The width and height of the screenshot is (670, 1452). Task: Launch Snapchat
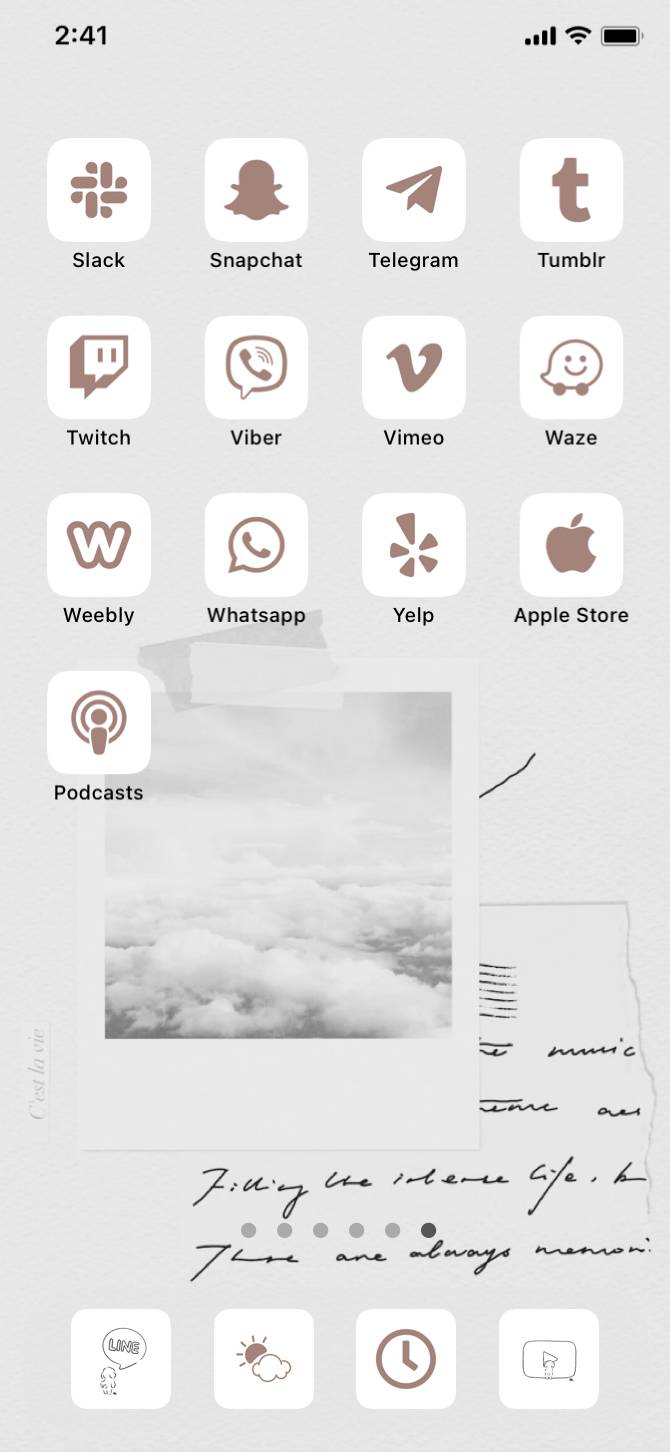pyautogui.click(x=256, y=190)
